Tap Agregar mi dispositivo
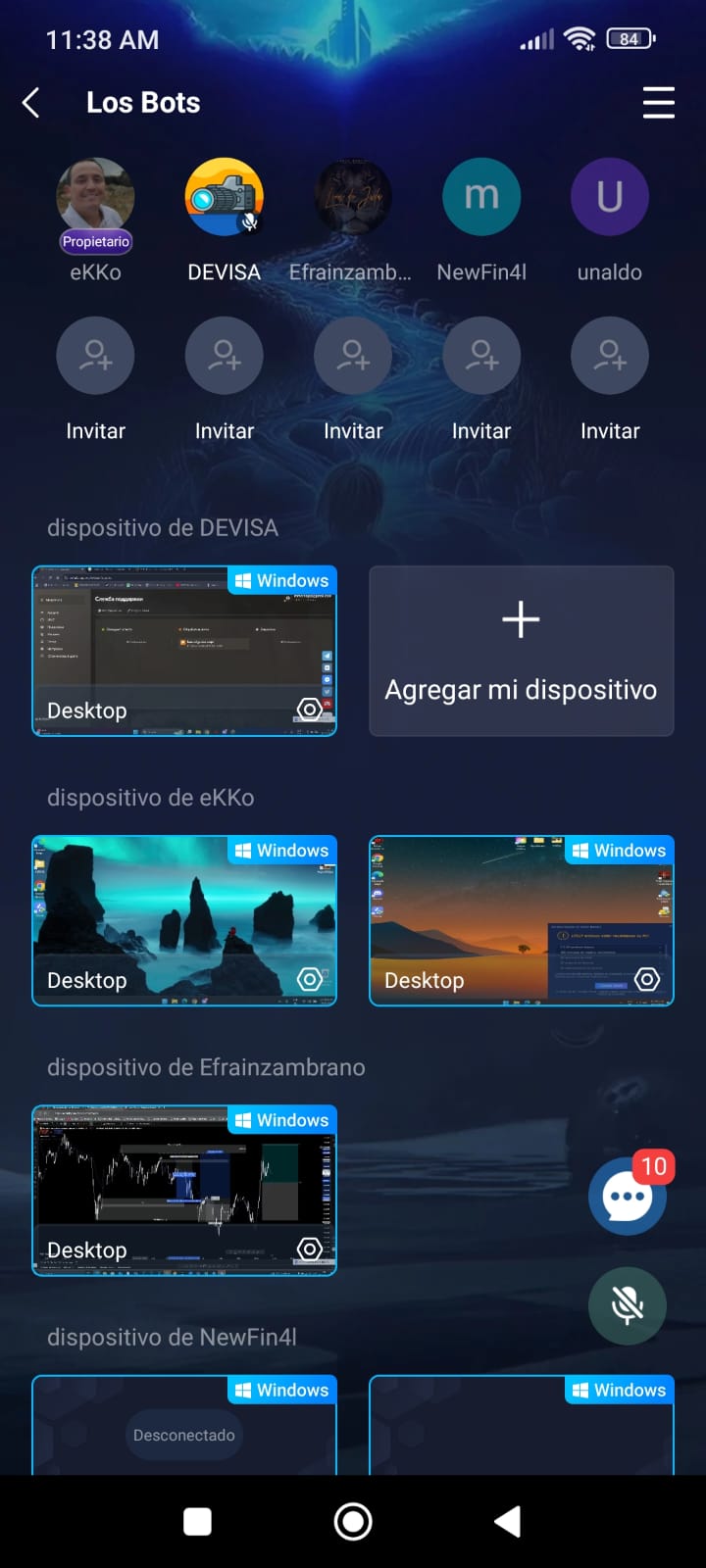Image resolution: width=706 pixels, height=1568 pixels. point(521,651)
